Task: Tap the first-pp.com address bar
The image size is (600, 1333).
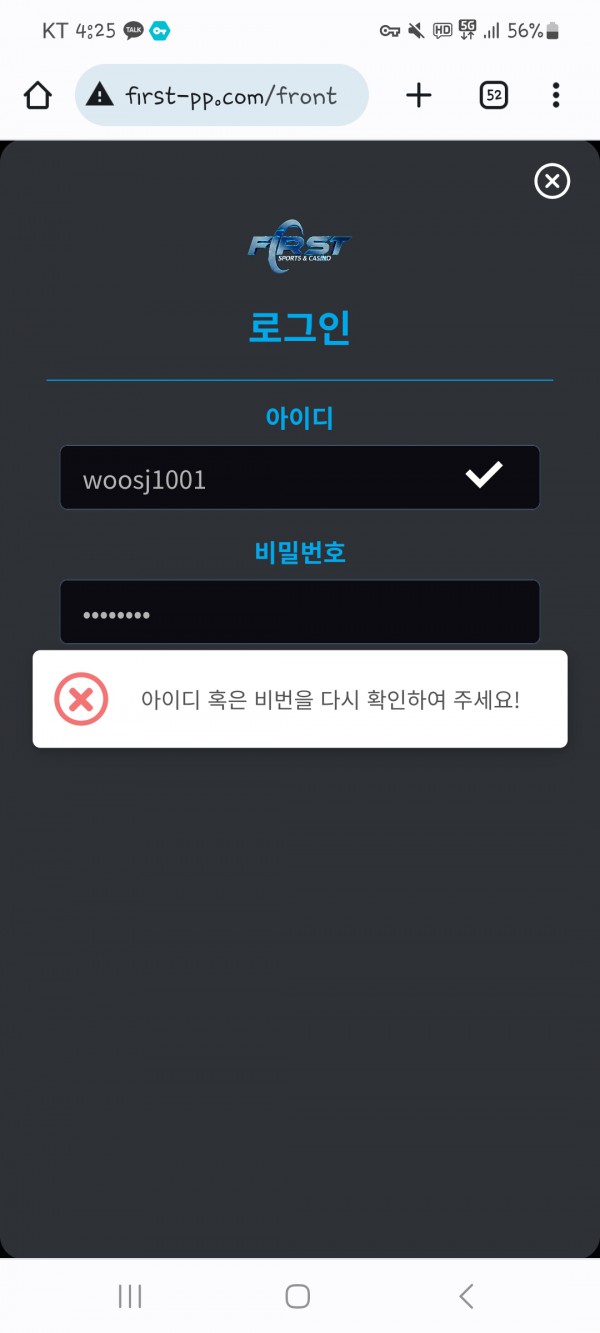Action: (x=230, y=96)
